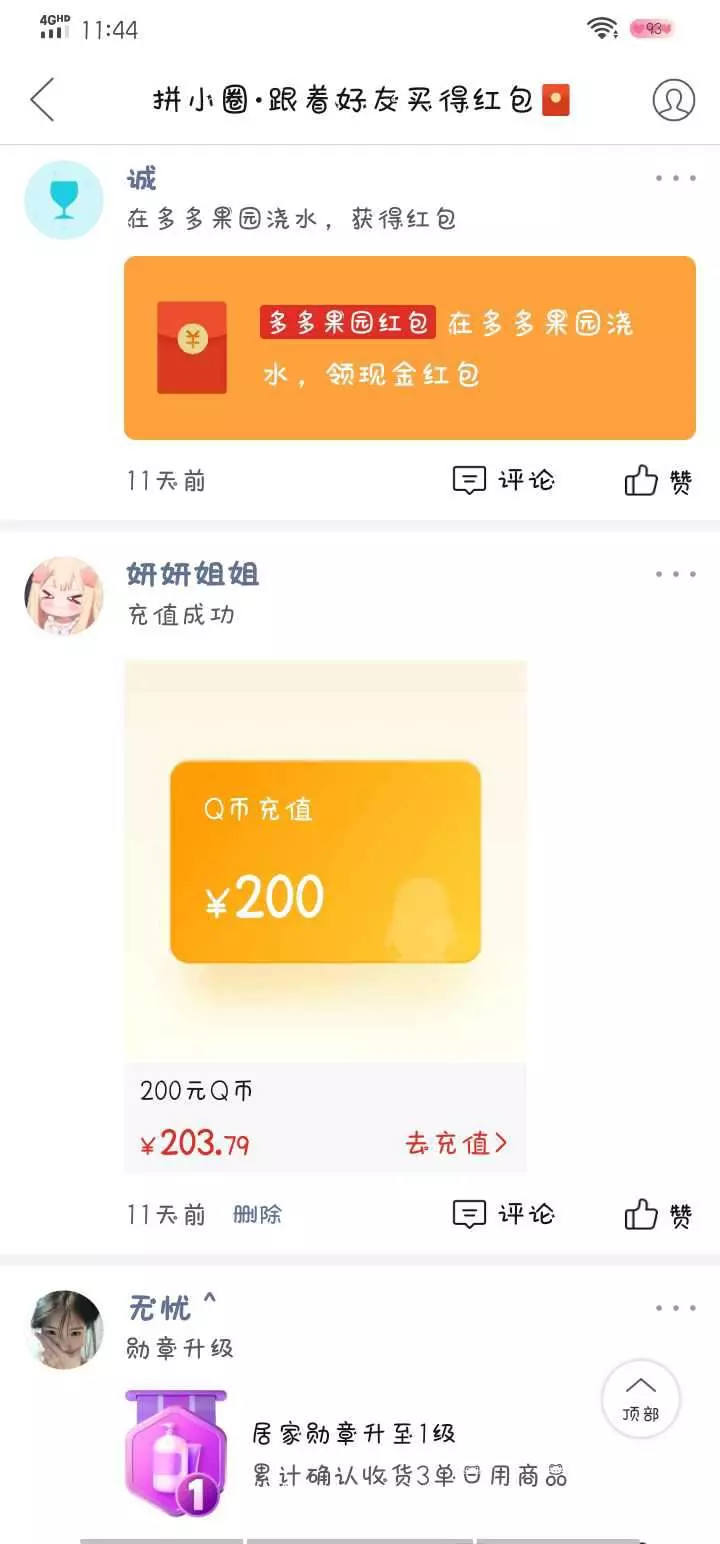Open the profile icon in the header
The width and height of the screenshot is (720, 1544).
[x=673, y=100]
